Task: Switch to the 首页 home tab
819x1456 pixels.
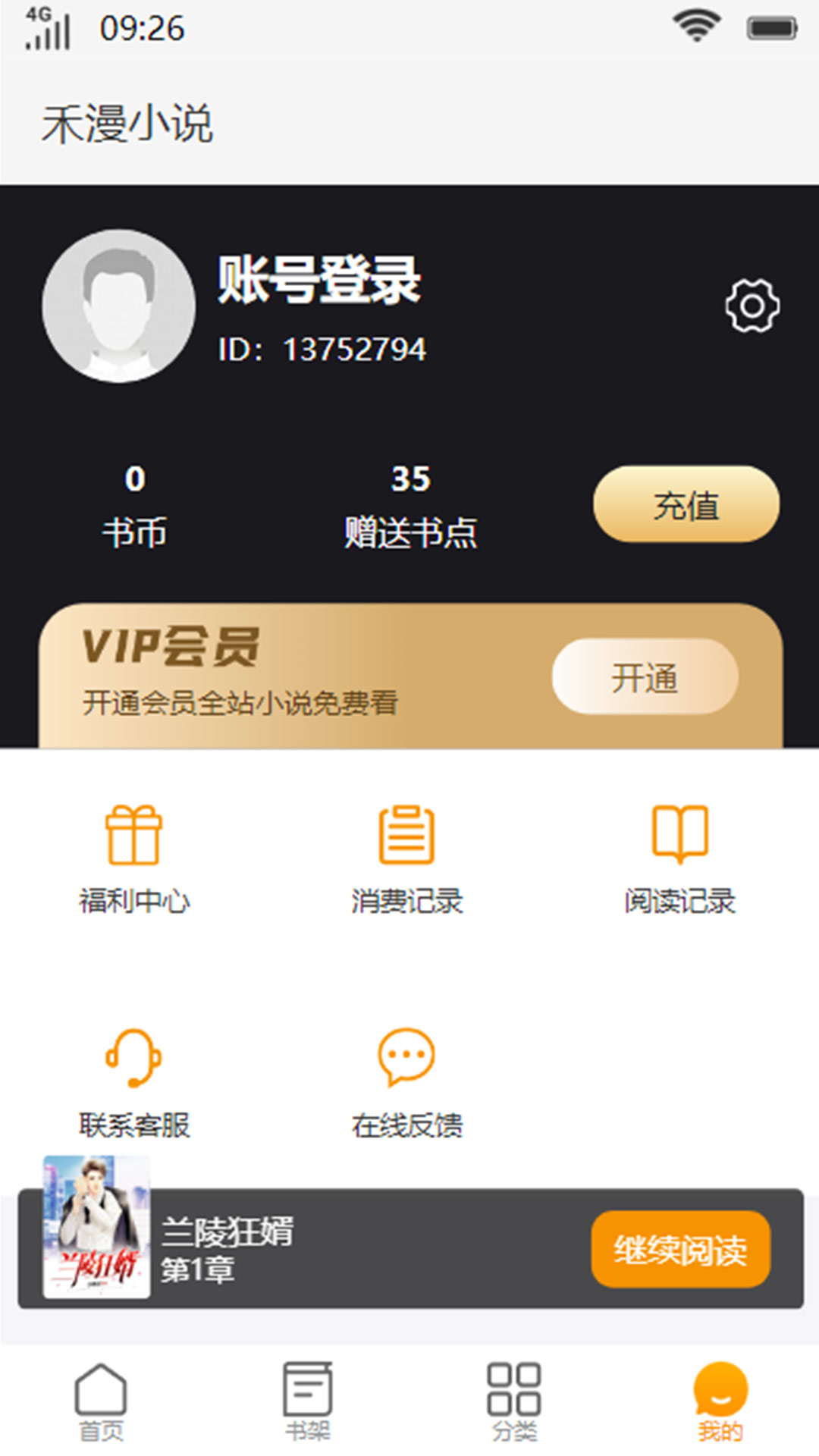Action: coord(101,1401)
